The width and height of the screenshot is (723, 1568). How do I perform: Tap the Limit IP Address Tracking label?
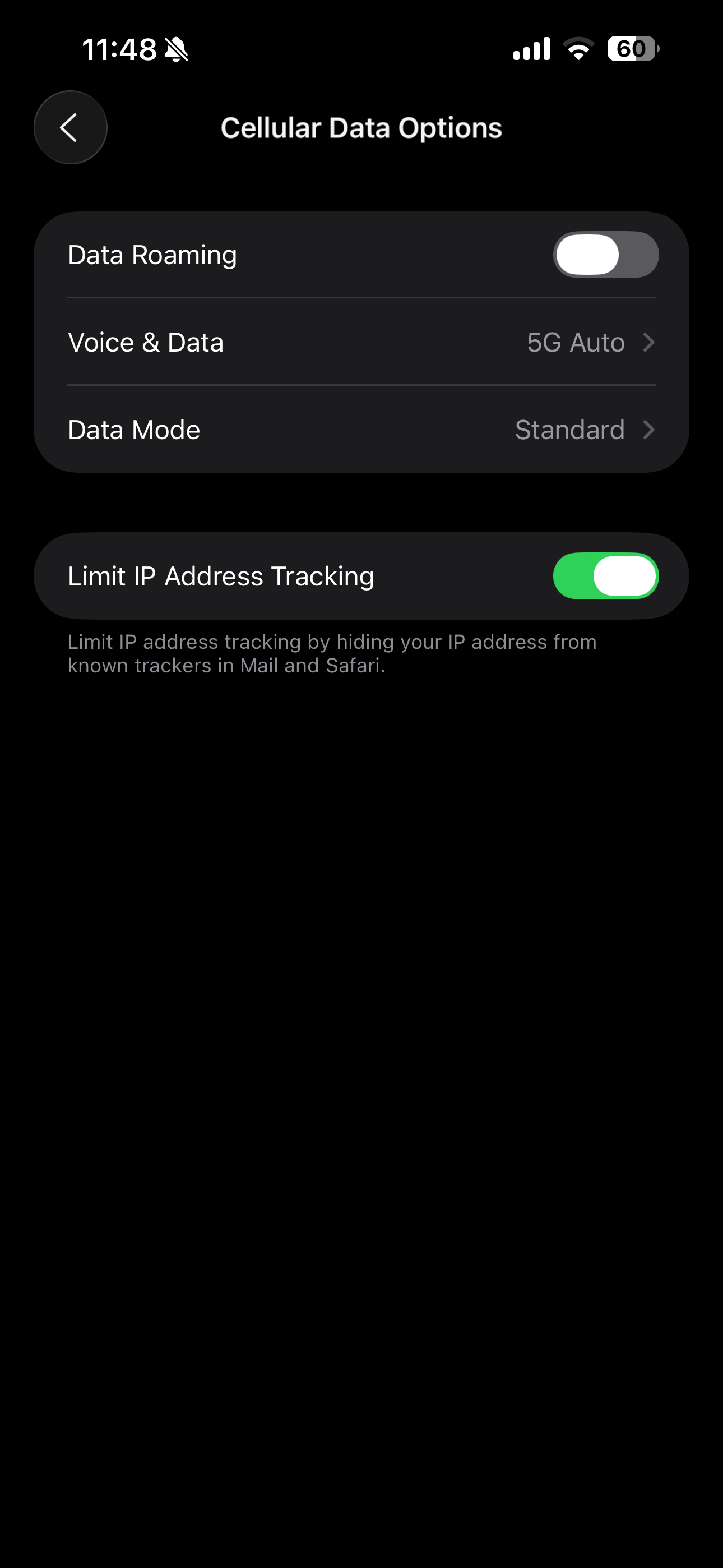221,575
